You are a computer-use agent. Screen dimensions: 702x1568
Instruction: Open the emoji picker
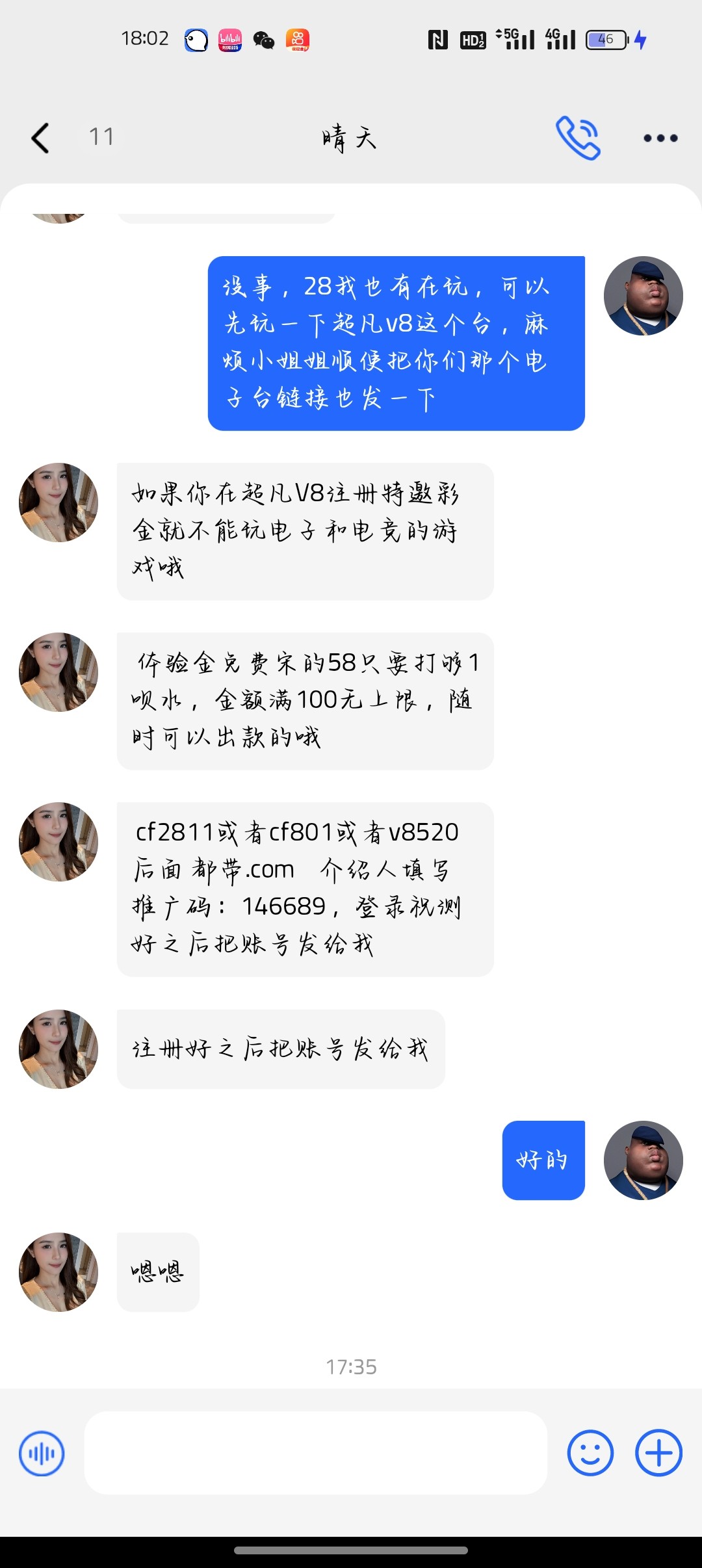(x=590, y=1454)
